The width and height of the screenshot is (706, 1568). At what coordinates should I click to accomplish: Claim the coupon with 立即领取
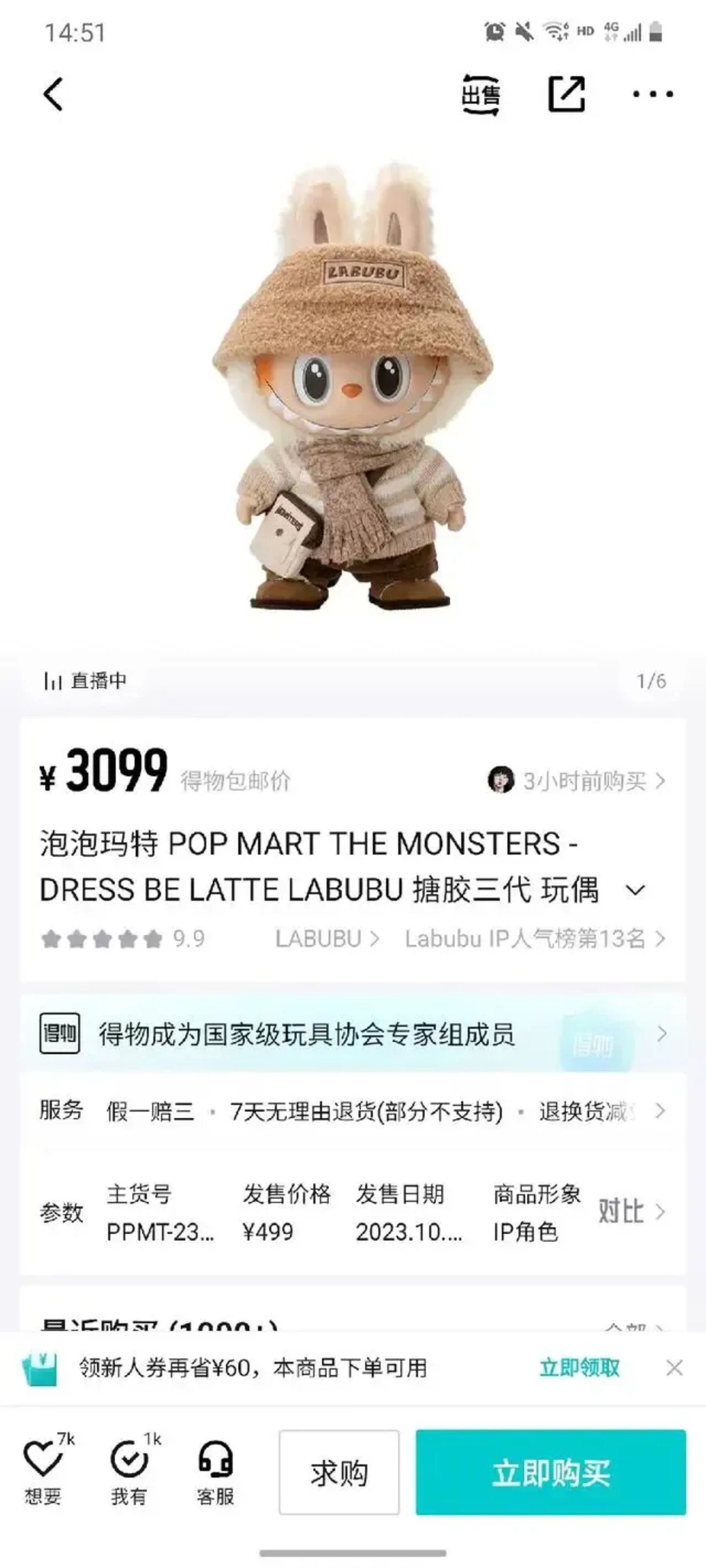click(x=579, y=1368)
